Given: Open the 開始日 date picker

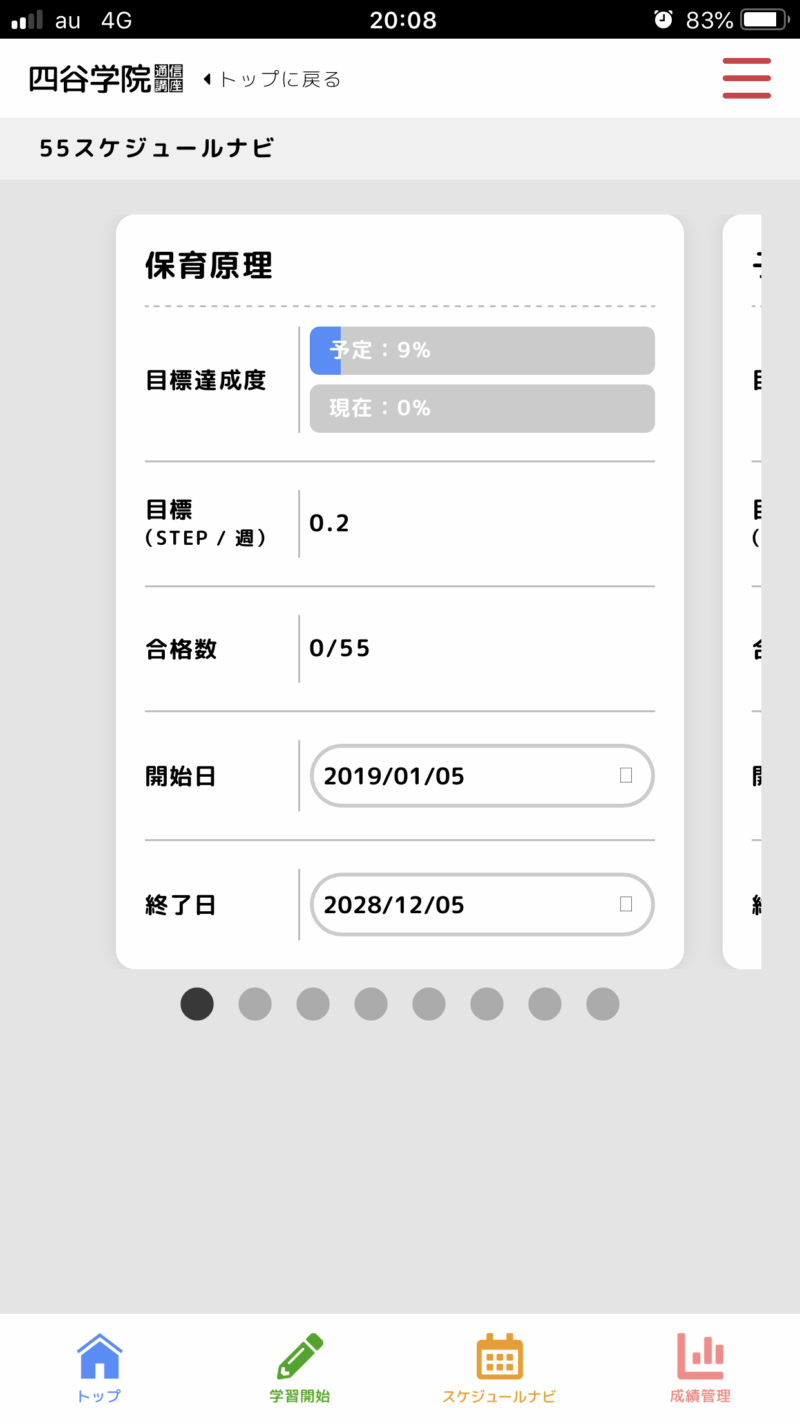Looking at the screenshot, I should (x=482, y=775).
